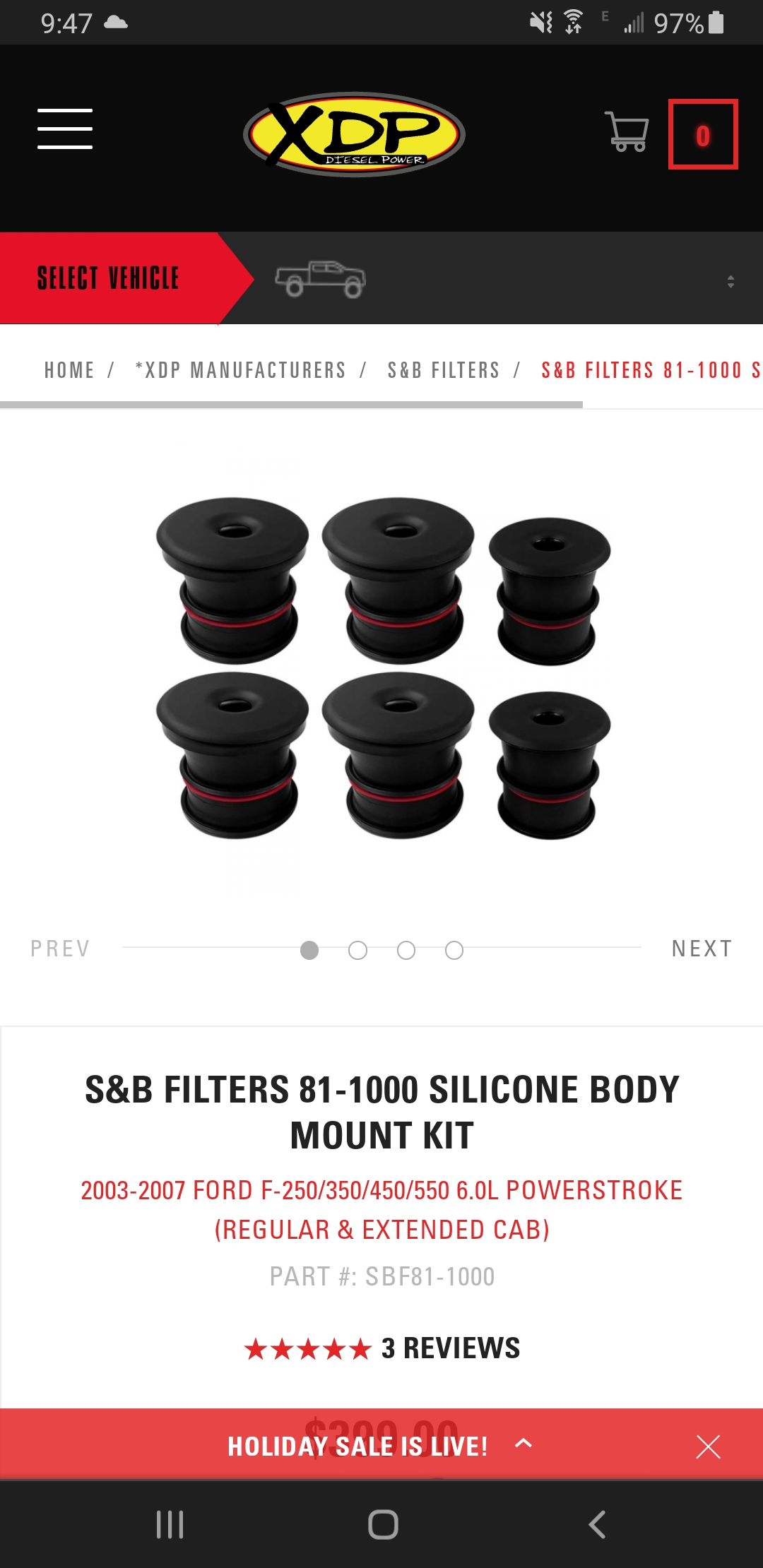Tap the Select Vehicle button
This screenshot has width=763, height=1568.
pyautogui.click(x=108, y=278)
